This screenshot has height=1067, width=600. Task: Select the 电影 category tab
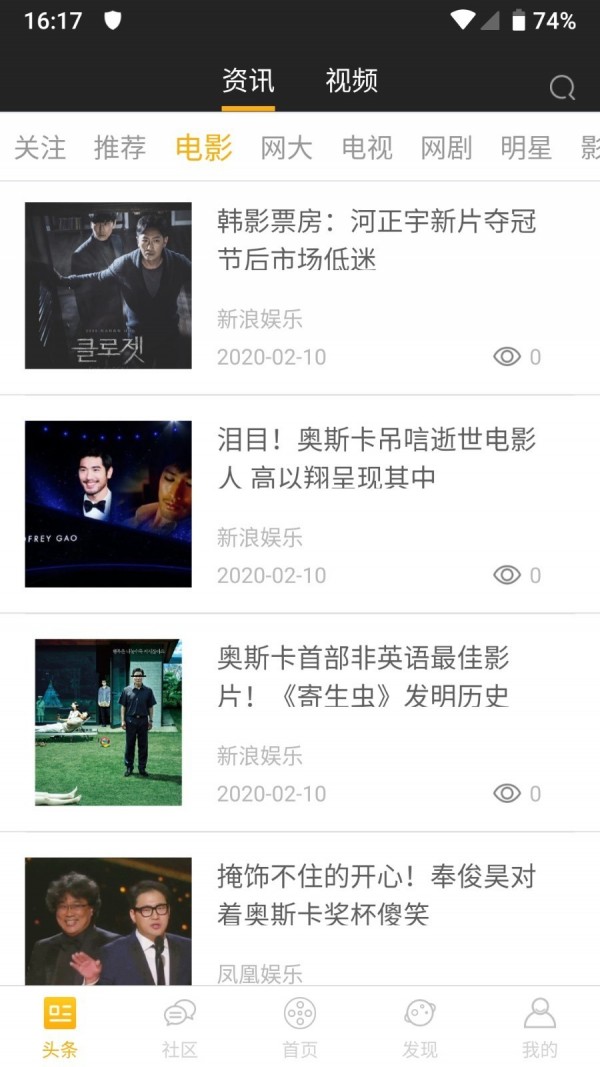click(203, 148)
